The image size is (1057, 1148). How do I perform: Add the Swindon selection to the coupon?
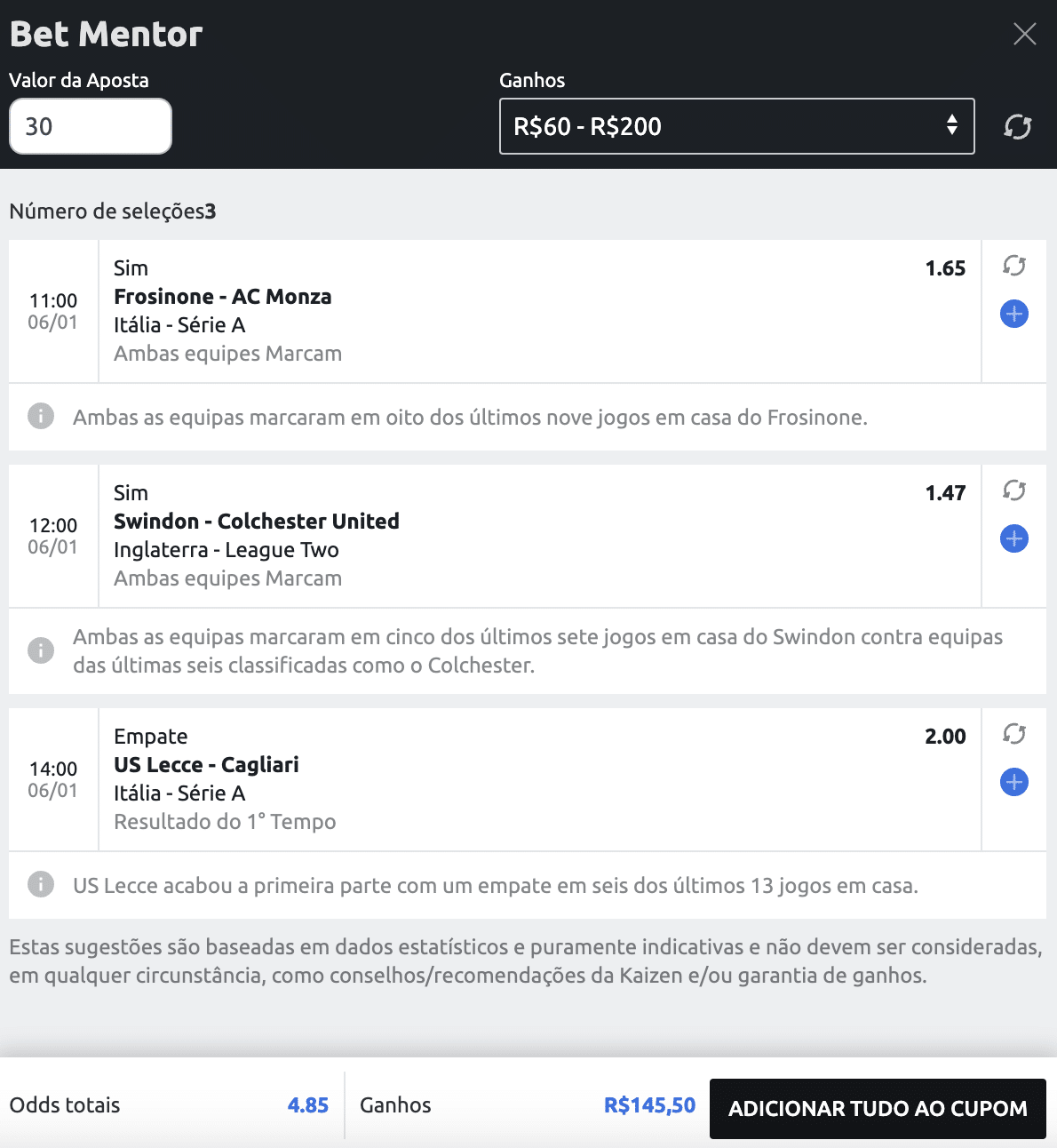pyautogui.click(x=1013, y=538)
